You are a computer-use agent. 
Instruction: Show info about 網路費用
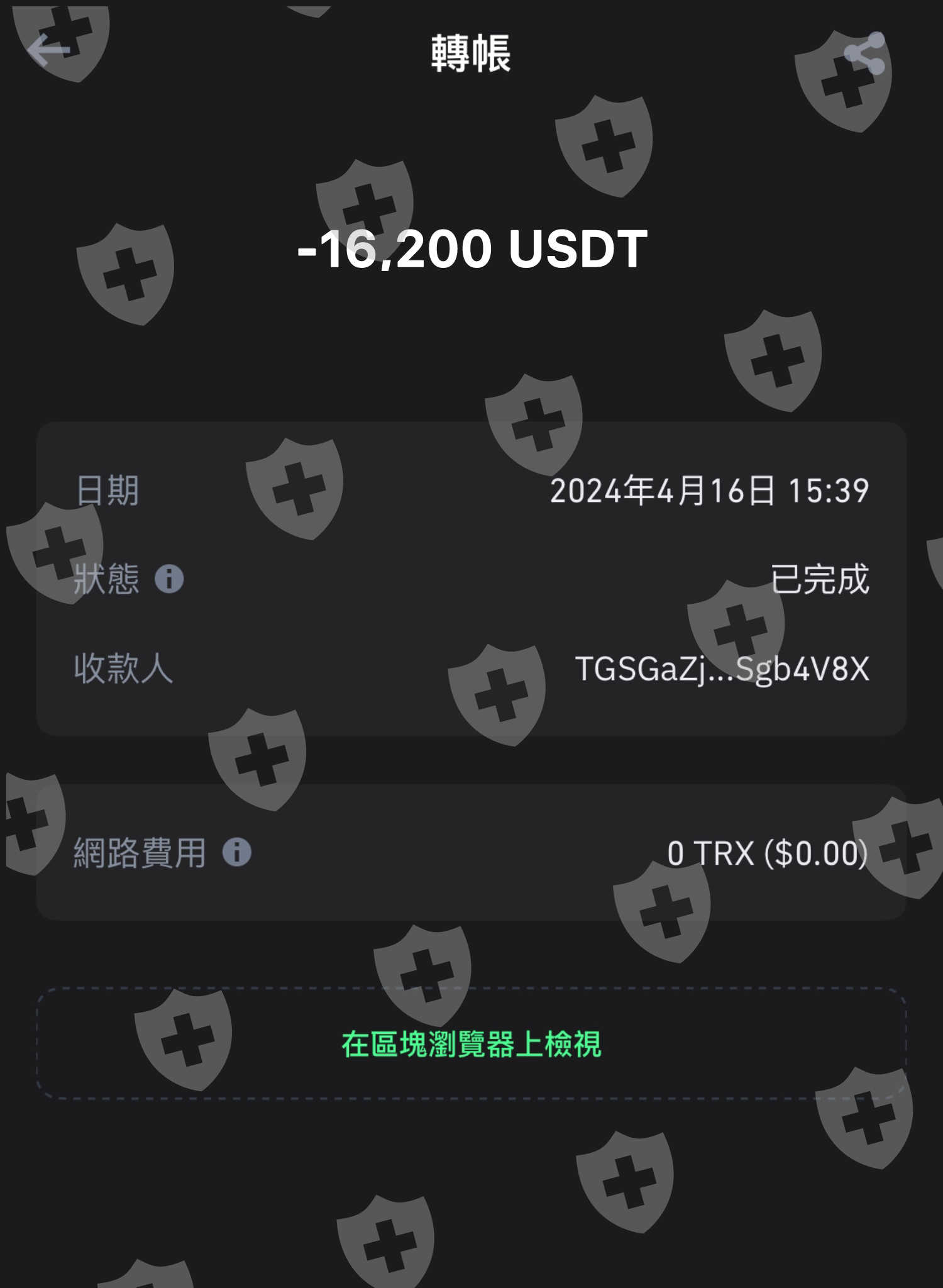(x=237, y=852)
